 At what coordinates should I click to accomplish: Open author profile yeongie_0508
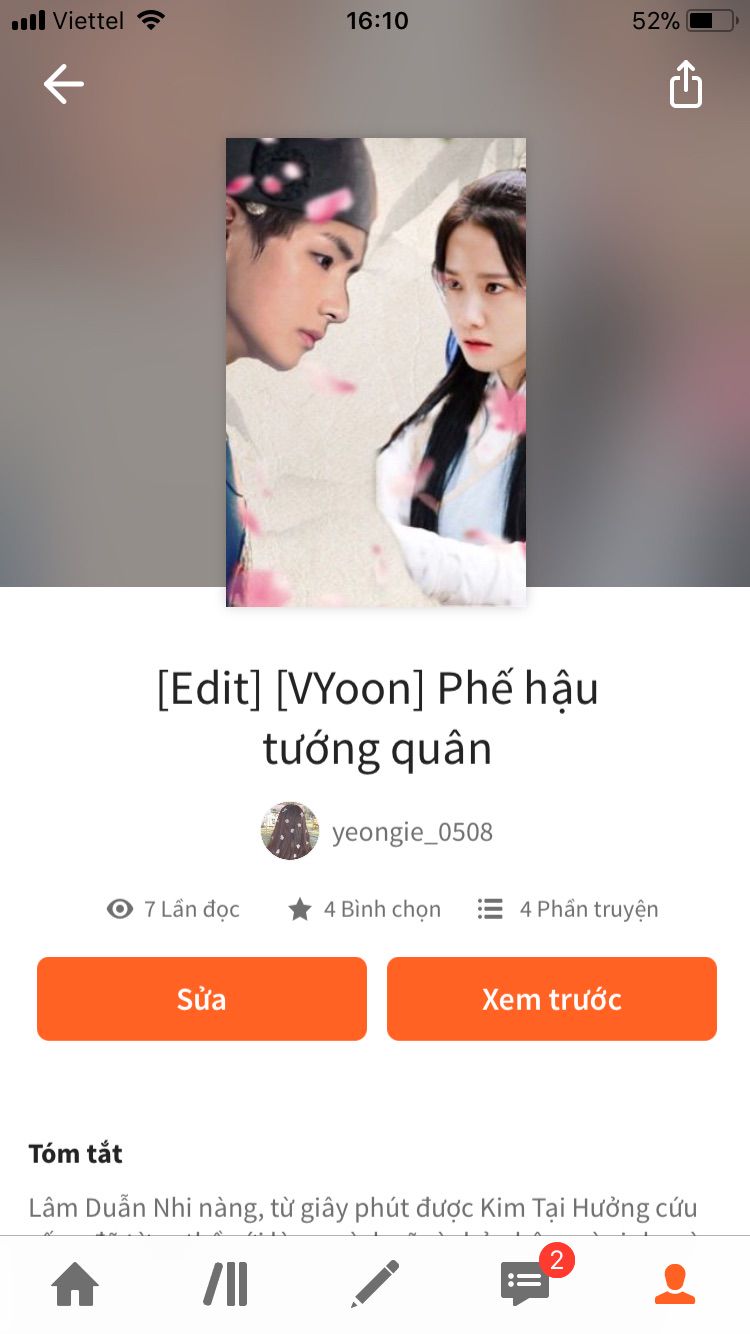click(377, 831)
